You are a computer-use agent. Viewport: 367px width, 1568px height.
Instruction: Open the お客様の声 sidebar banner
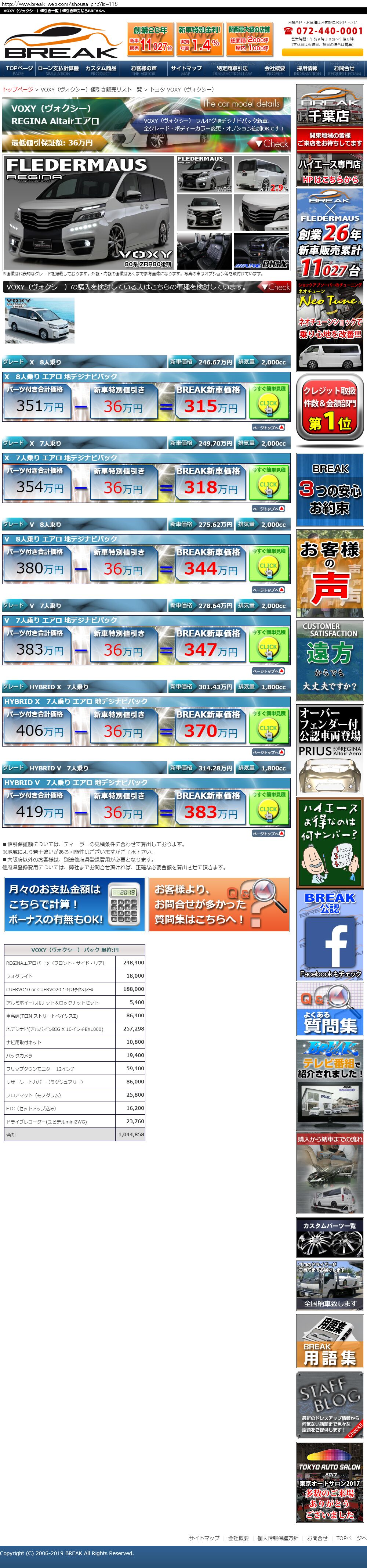[x=330, y=573]
